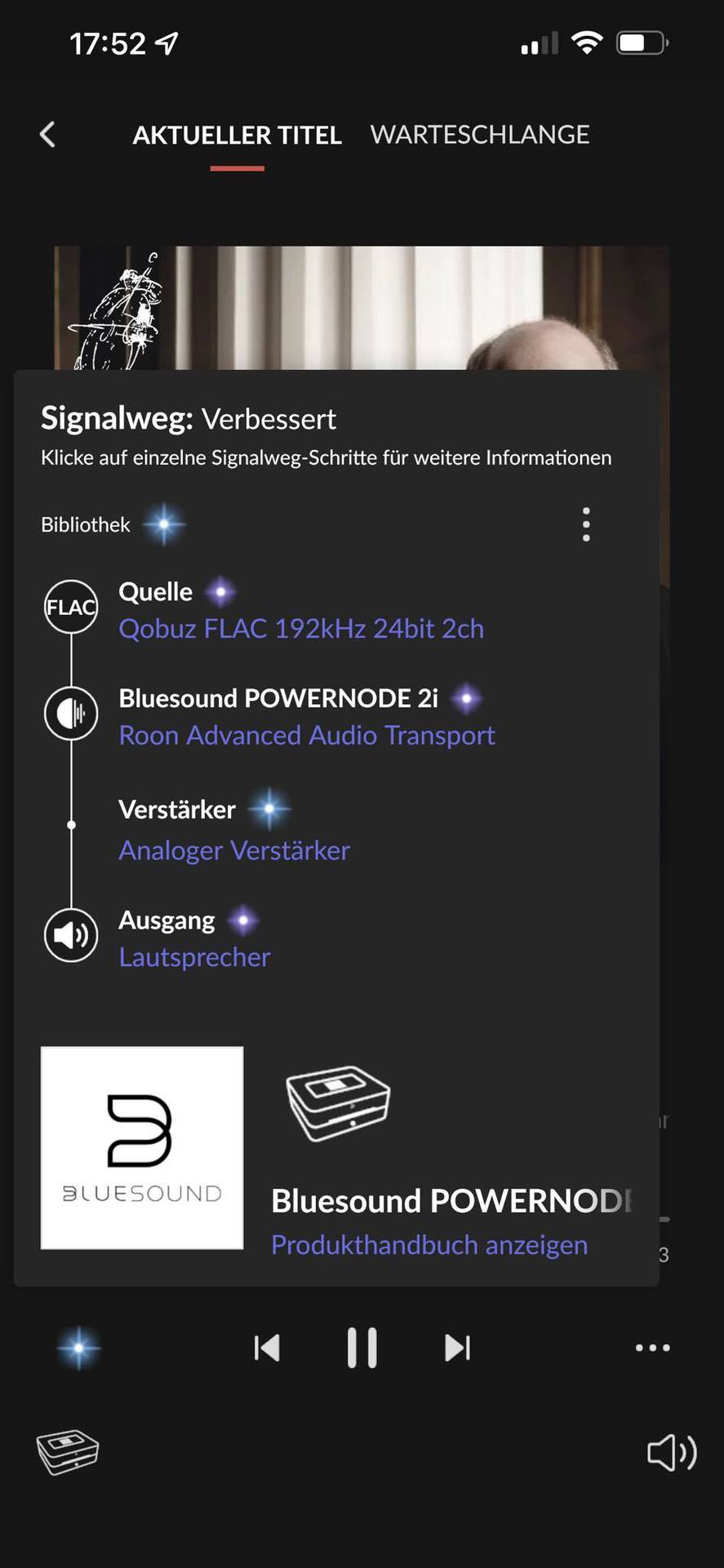Open the signal path overflow menu

[586, 524]
